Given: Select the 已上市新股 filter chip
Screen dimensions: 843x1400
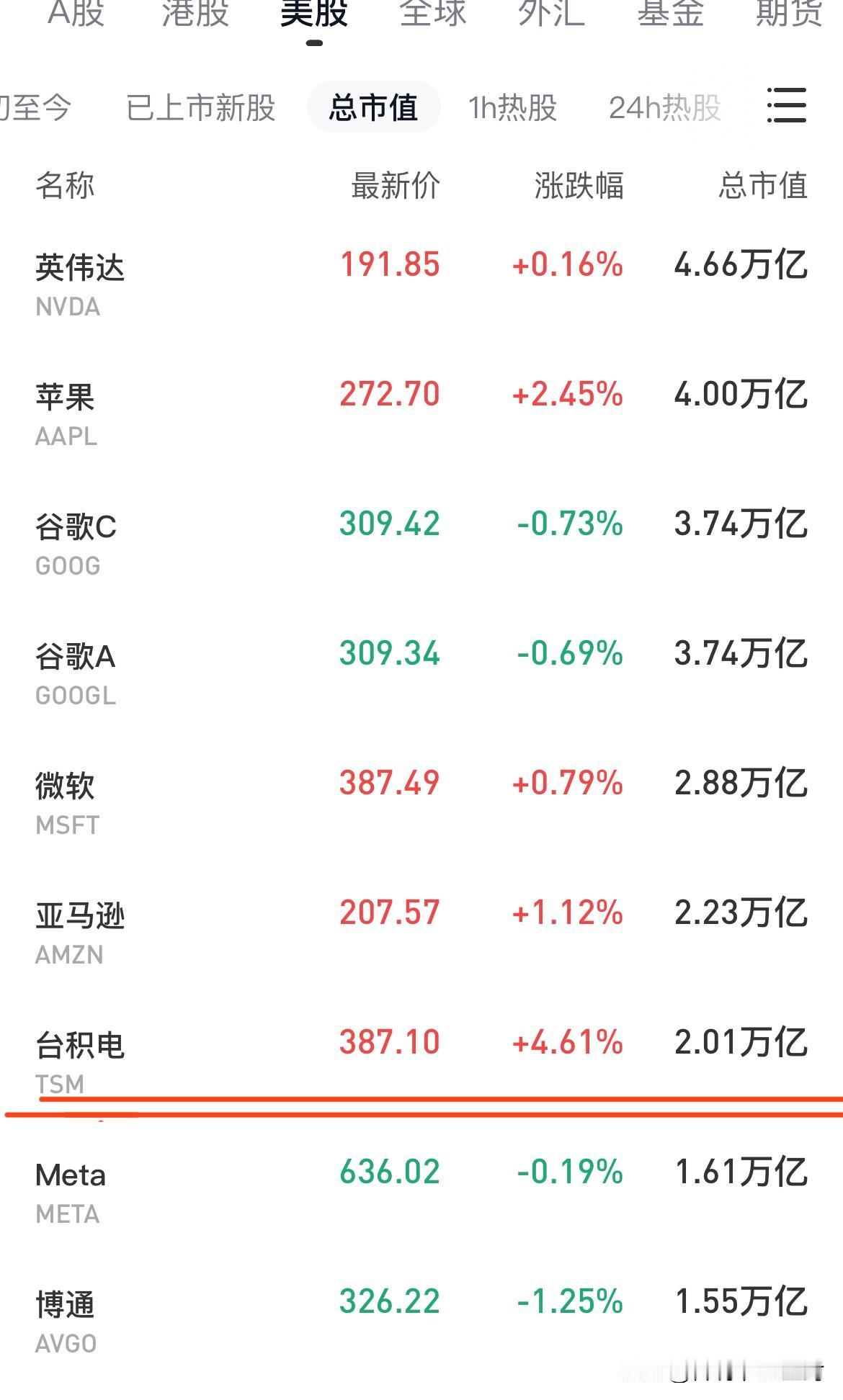Looking at the screenshot, I should point(201,108).
